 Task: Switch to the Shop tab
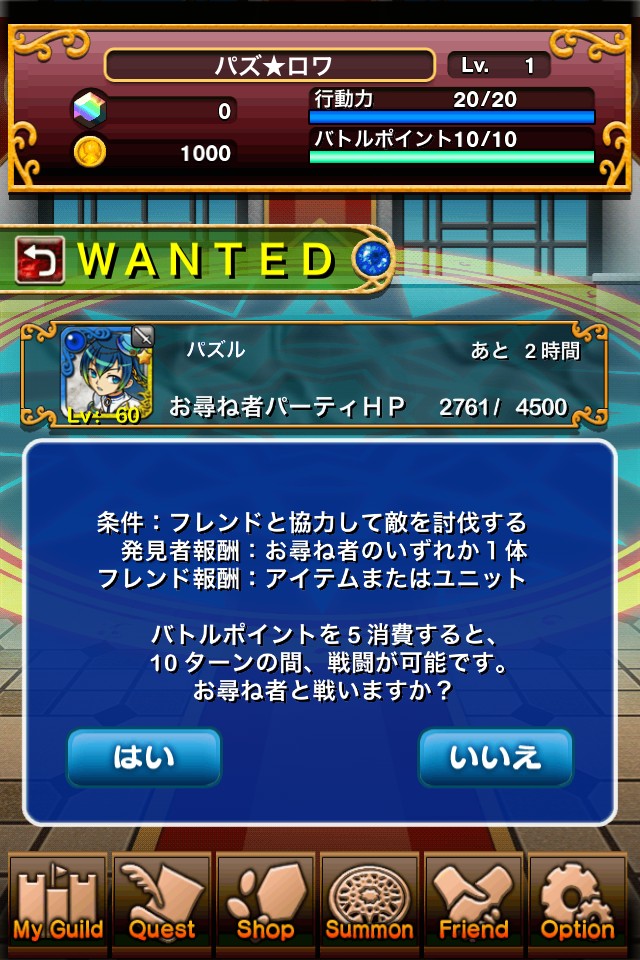point(266,903)
